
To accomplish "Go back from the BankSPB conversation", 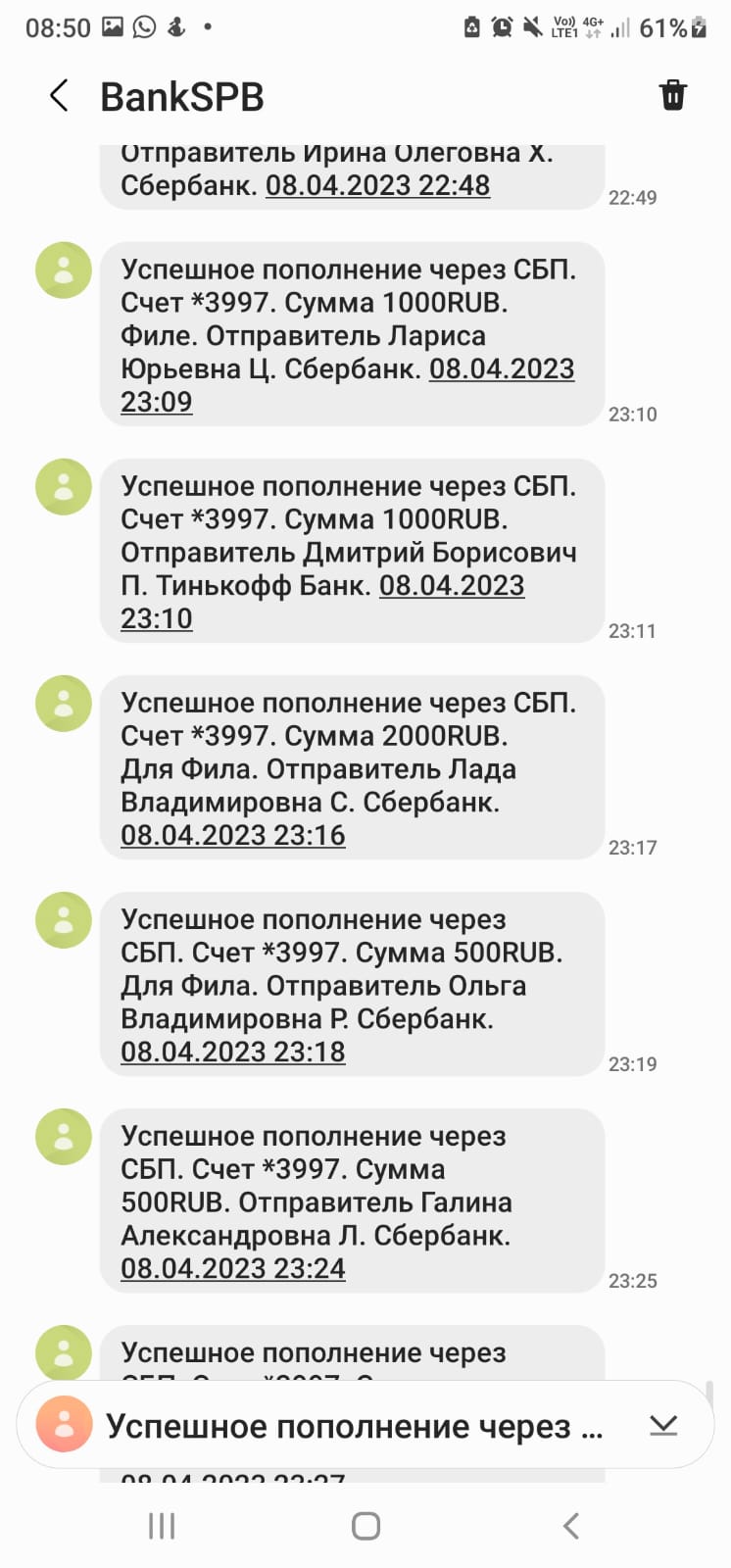I will click(x=59, y=96).
